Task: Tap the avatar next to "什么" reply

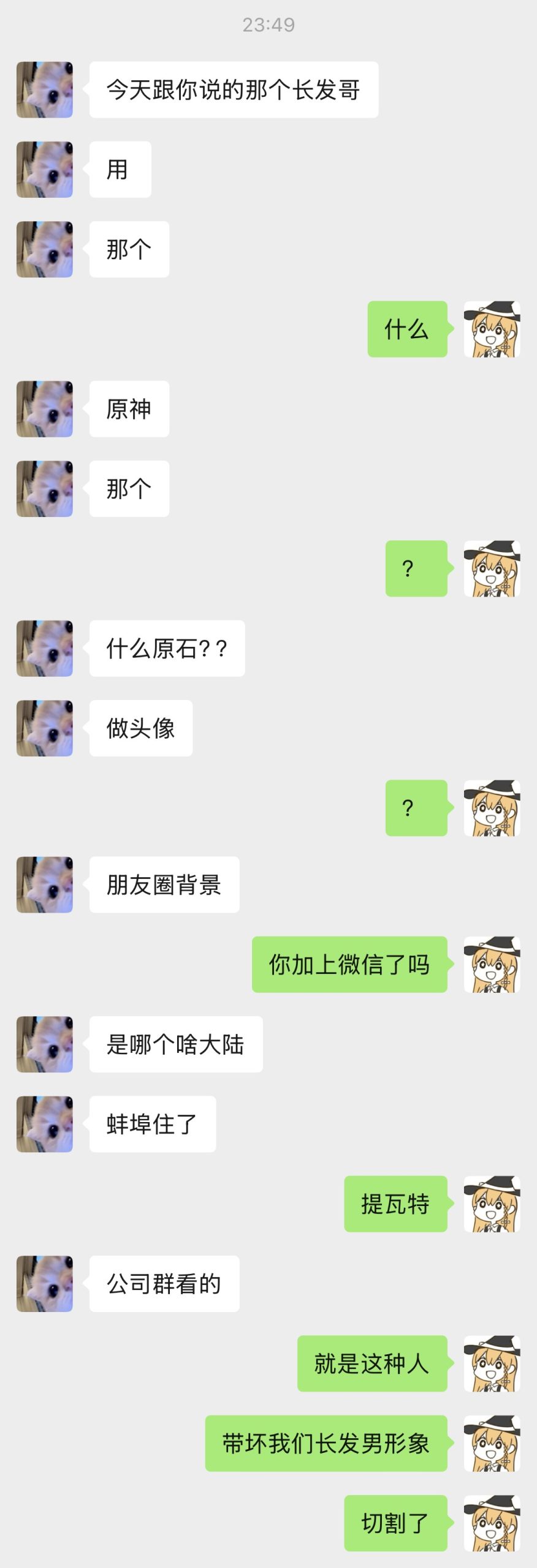Action: click(492, 329)
